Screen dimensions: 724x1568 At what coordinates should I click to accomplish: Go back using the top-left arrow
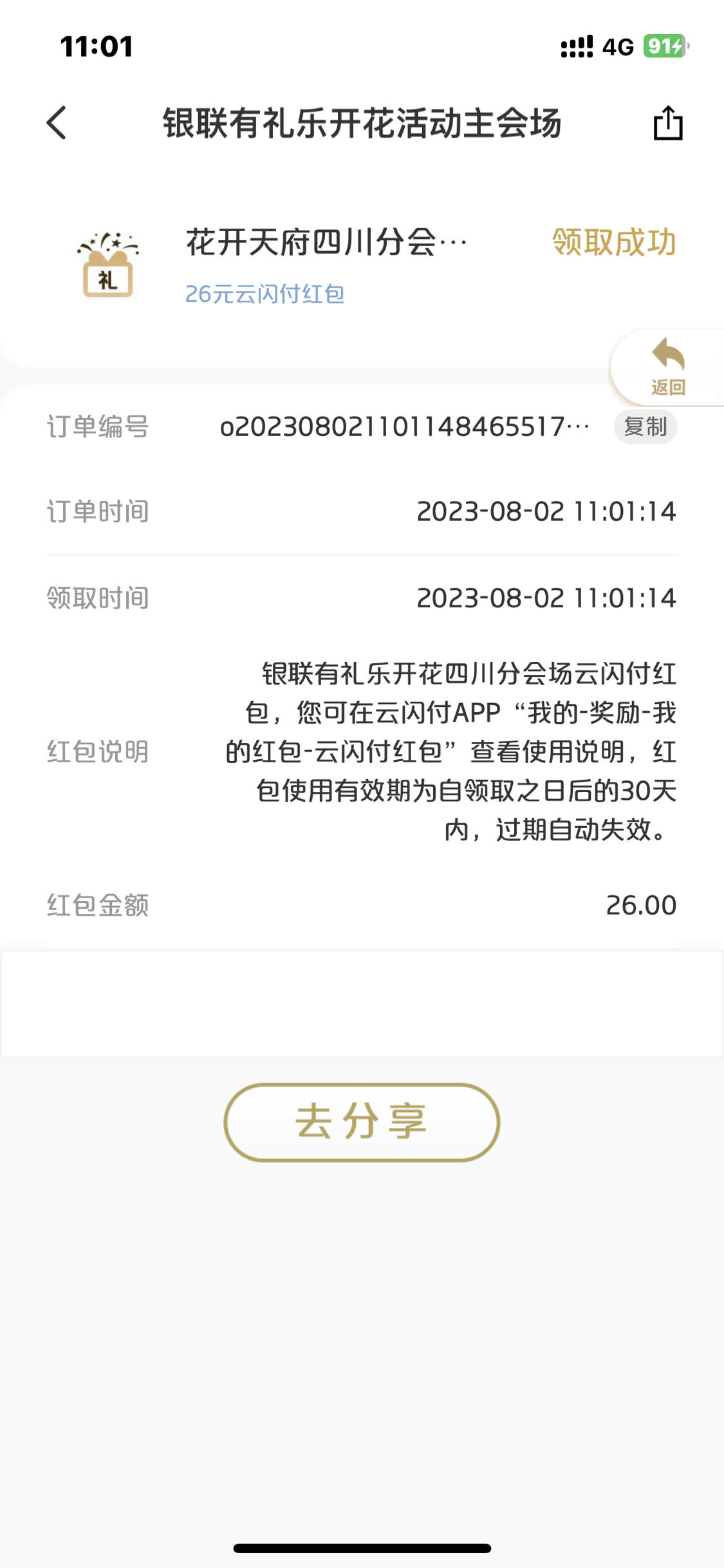[57, 123]
